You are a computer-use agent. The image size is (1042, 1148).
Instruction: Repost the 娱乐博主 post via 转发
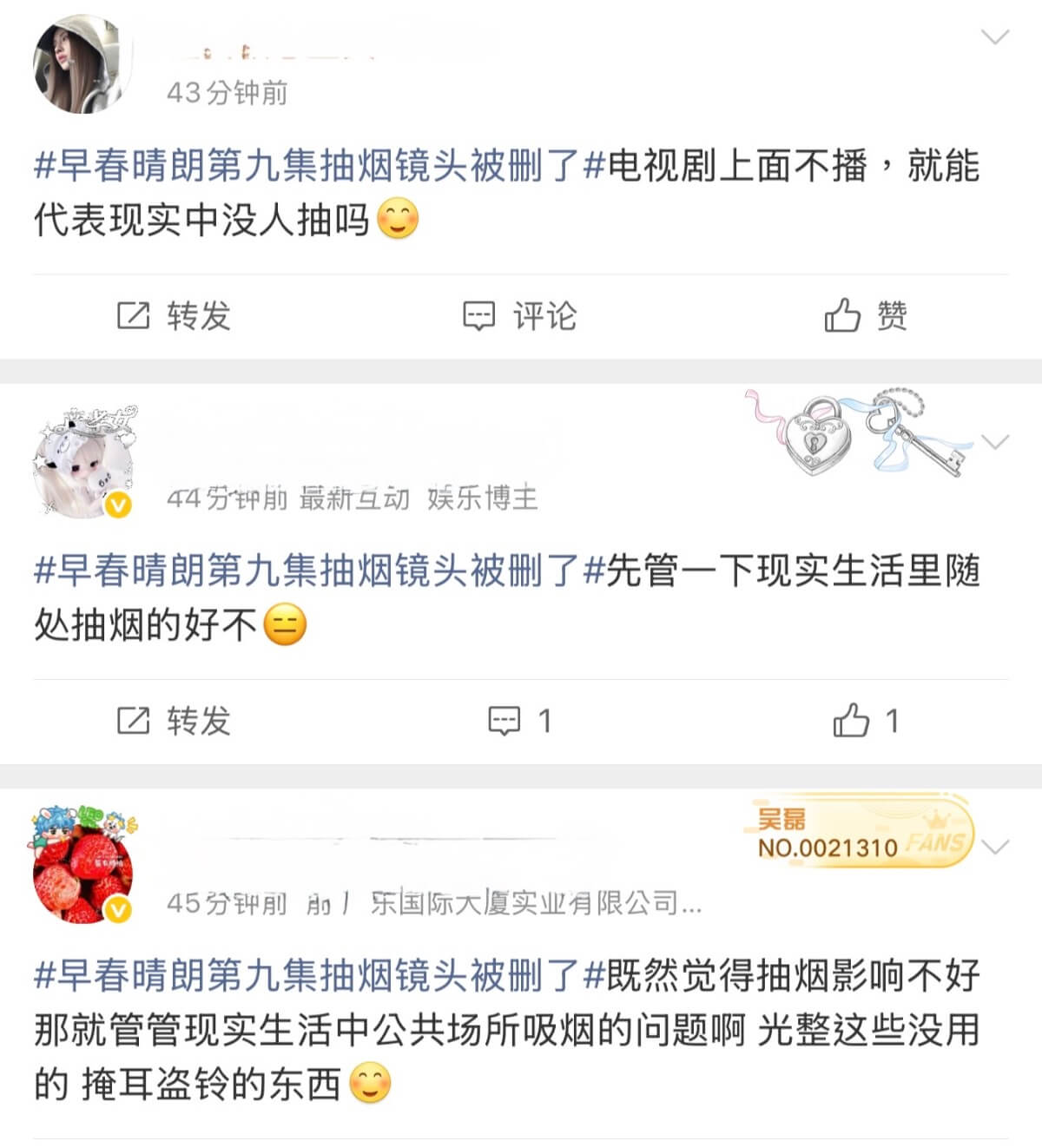coord(174,721)
